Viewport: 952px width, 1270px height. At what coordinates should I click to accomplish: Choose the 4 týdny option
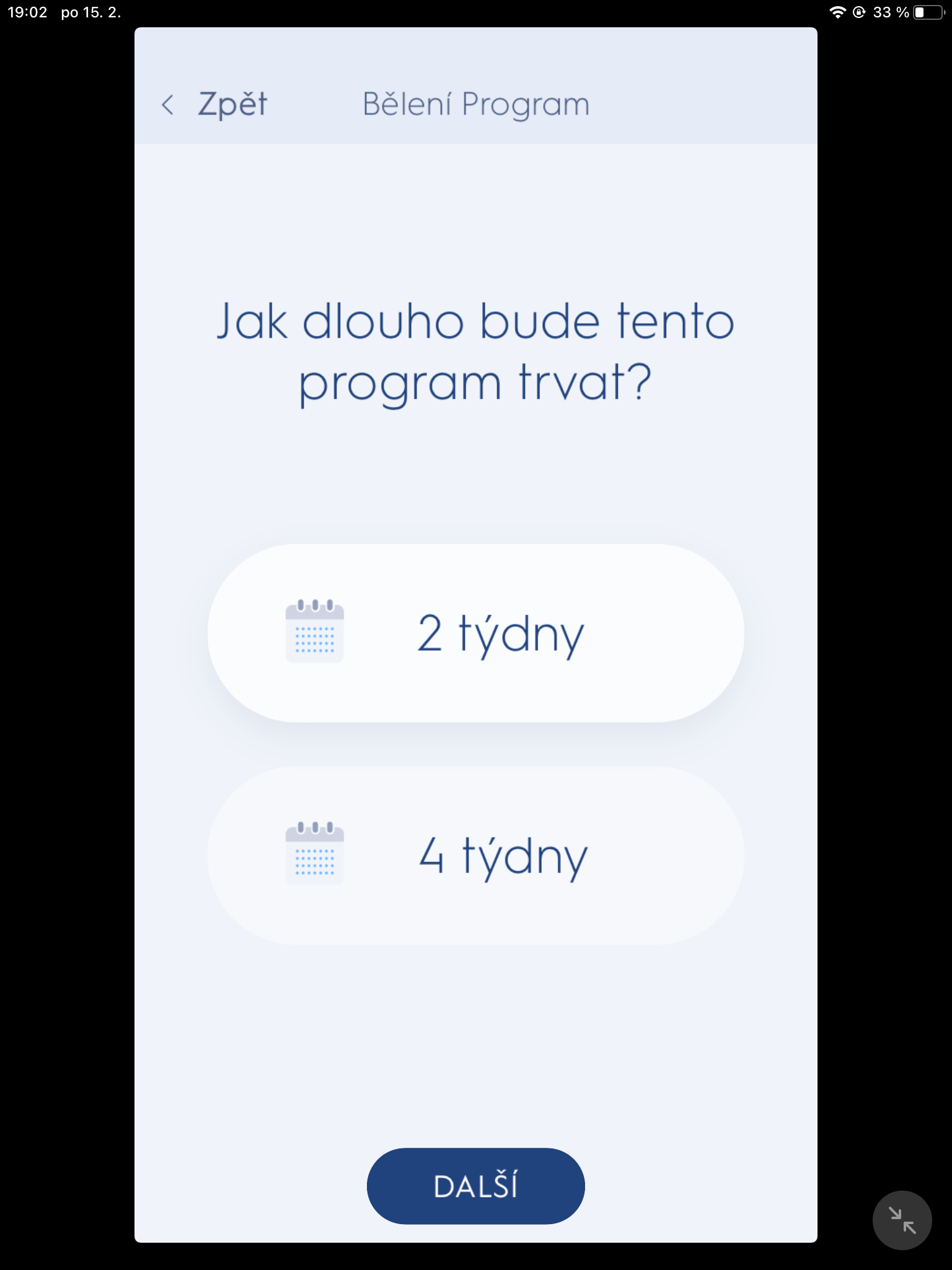475,856
